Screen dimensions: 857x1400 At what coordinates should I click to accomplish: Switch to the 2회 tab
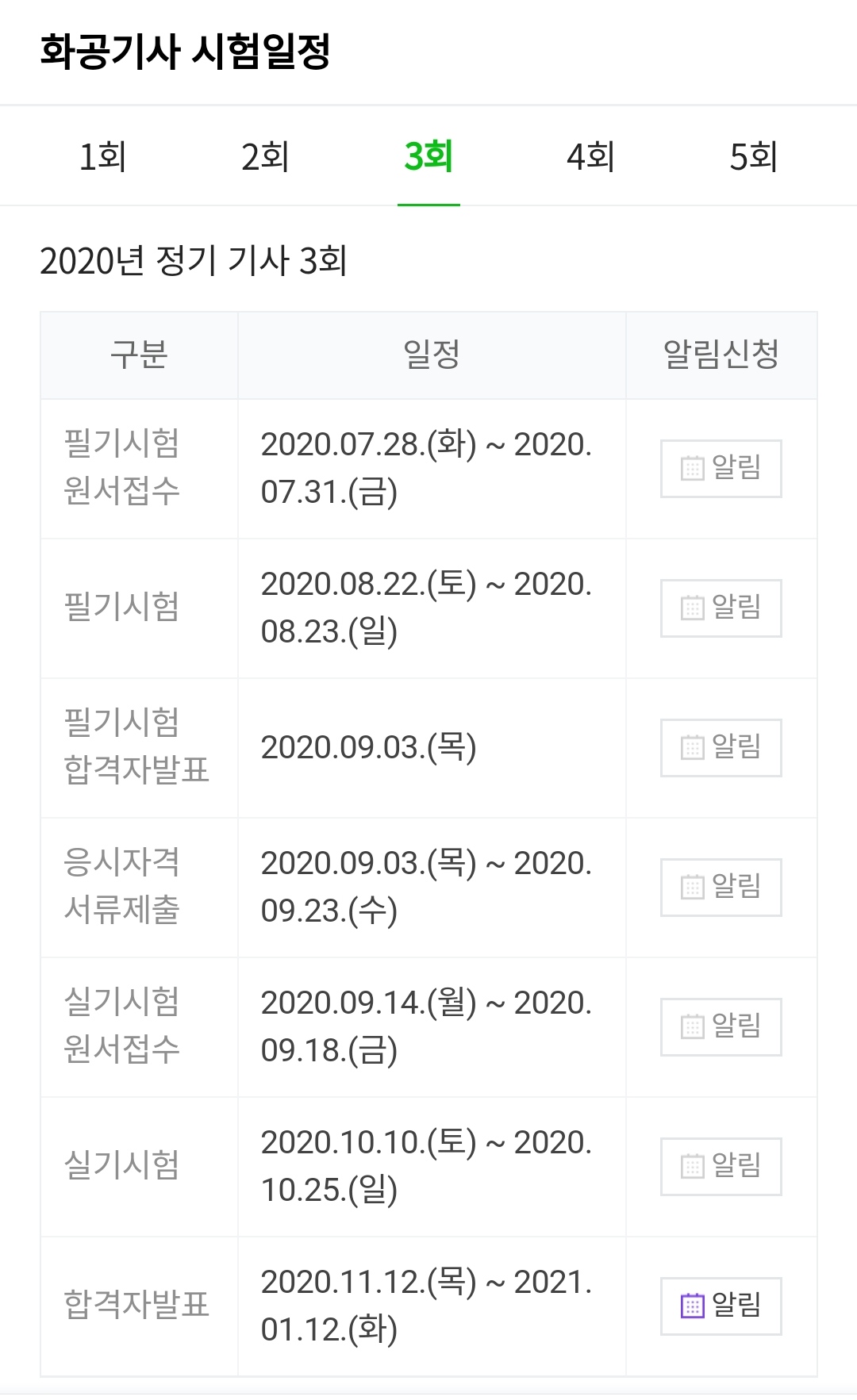(265, 156)
